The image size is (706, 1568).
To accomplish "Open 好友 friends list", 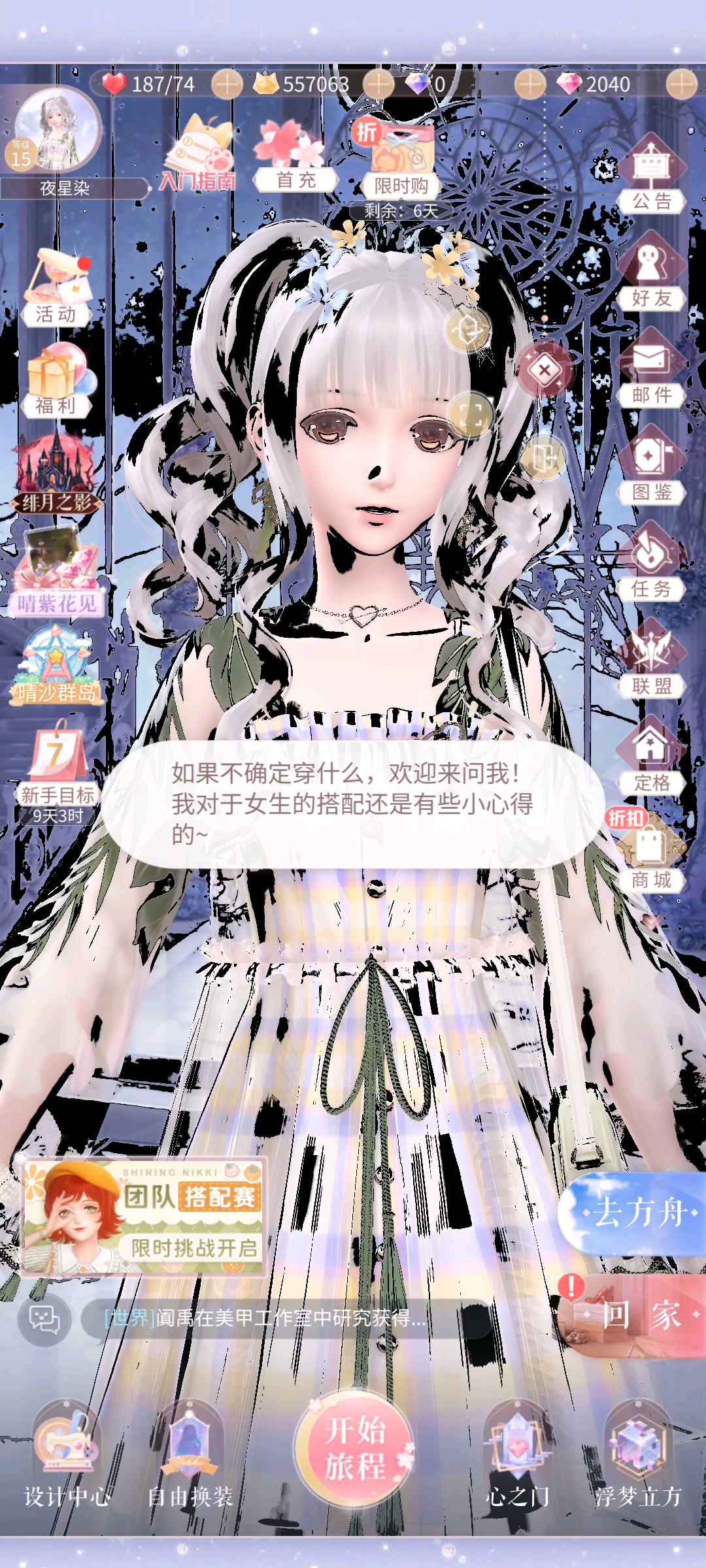I will [651, 273].
